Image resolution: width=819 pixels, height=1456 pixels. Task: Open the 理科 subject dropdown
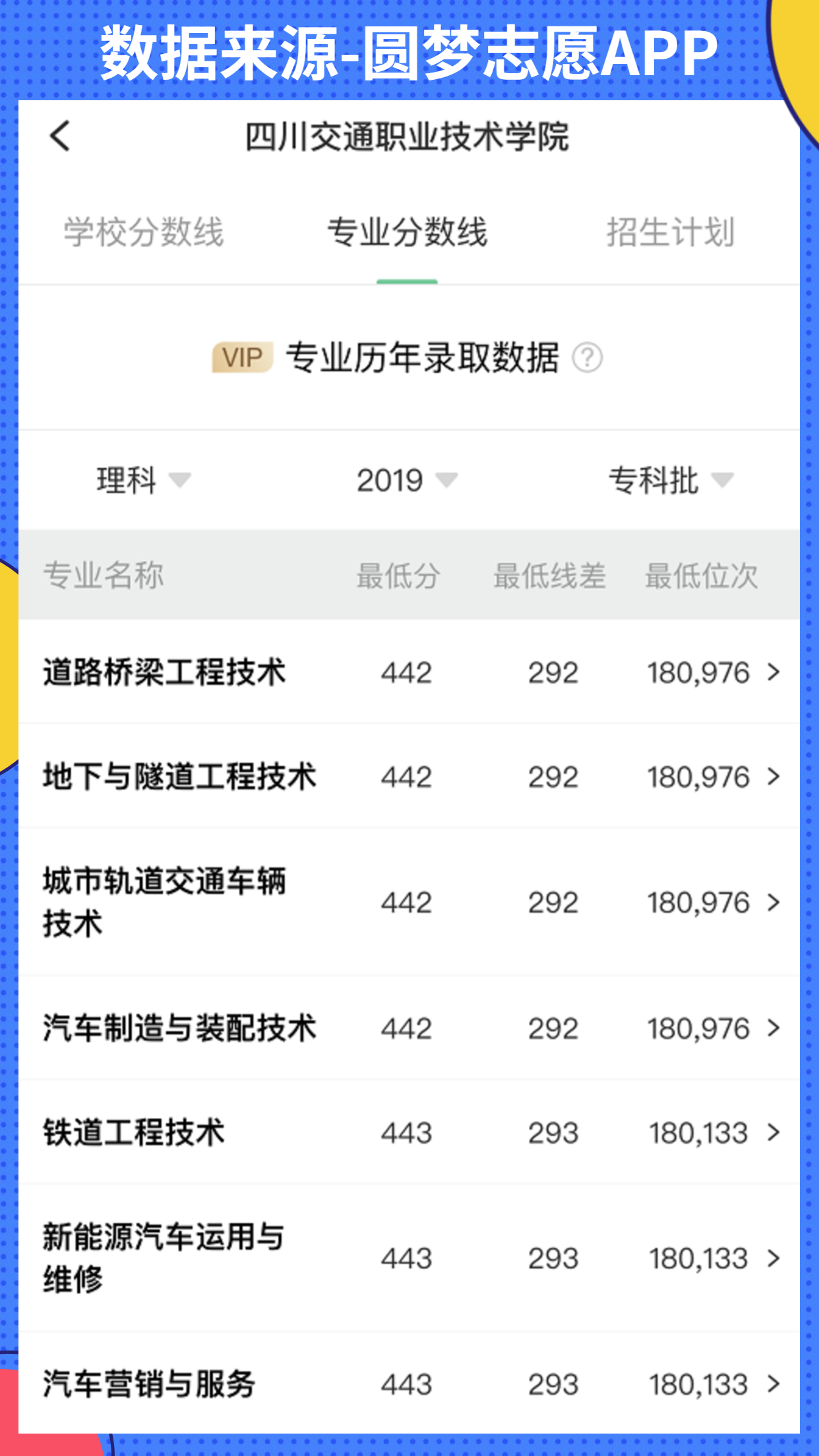pyautogui.click(x=140, y=481)
